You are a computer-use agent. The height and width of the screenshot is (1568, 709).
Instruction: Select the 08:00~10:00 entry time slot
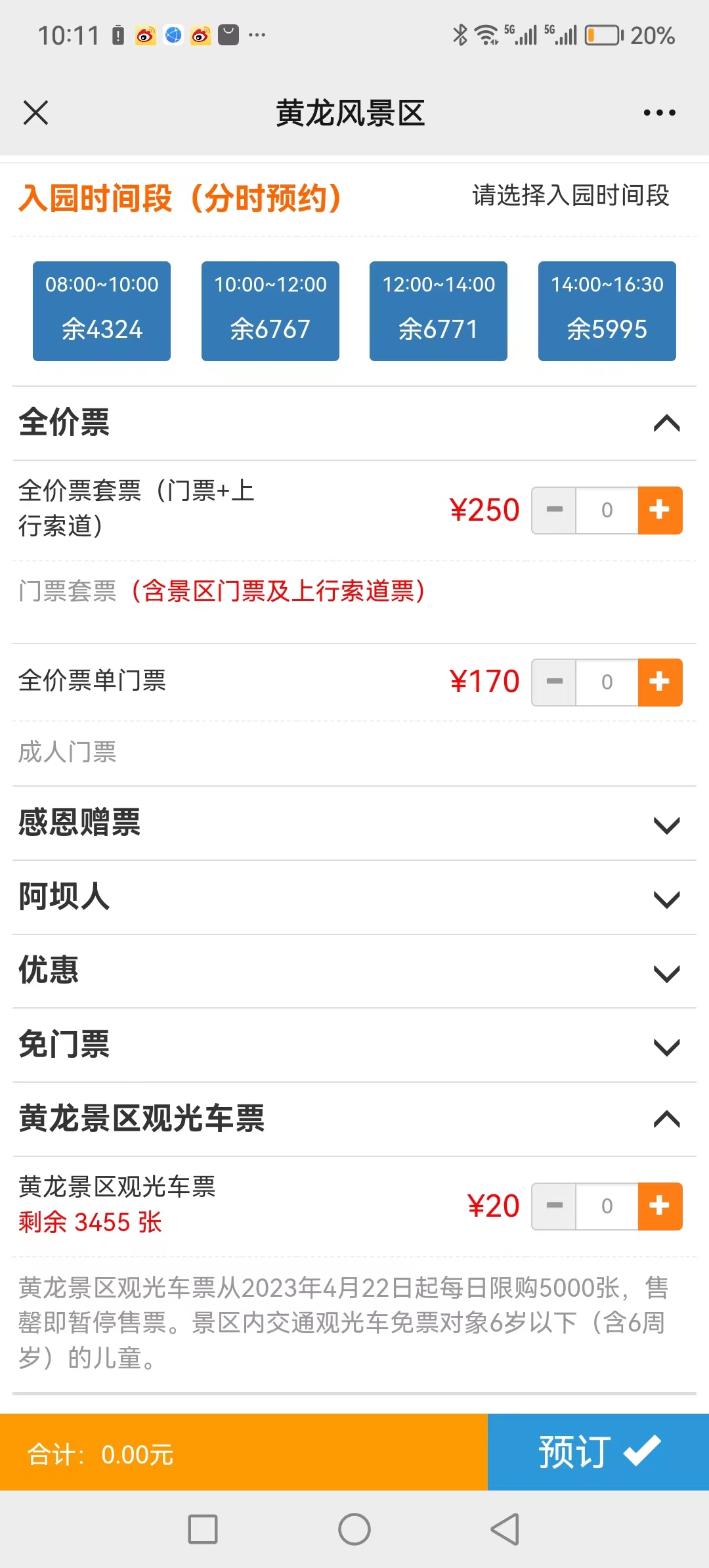tap(102, 311)
